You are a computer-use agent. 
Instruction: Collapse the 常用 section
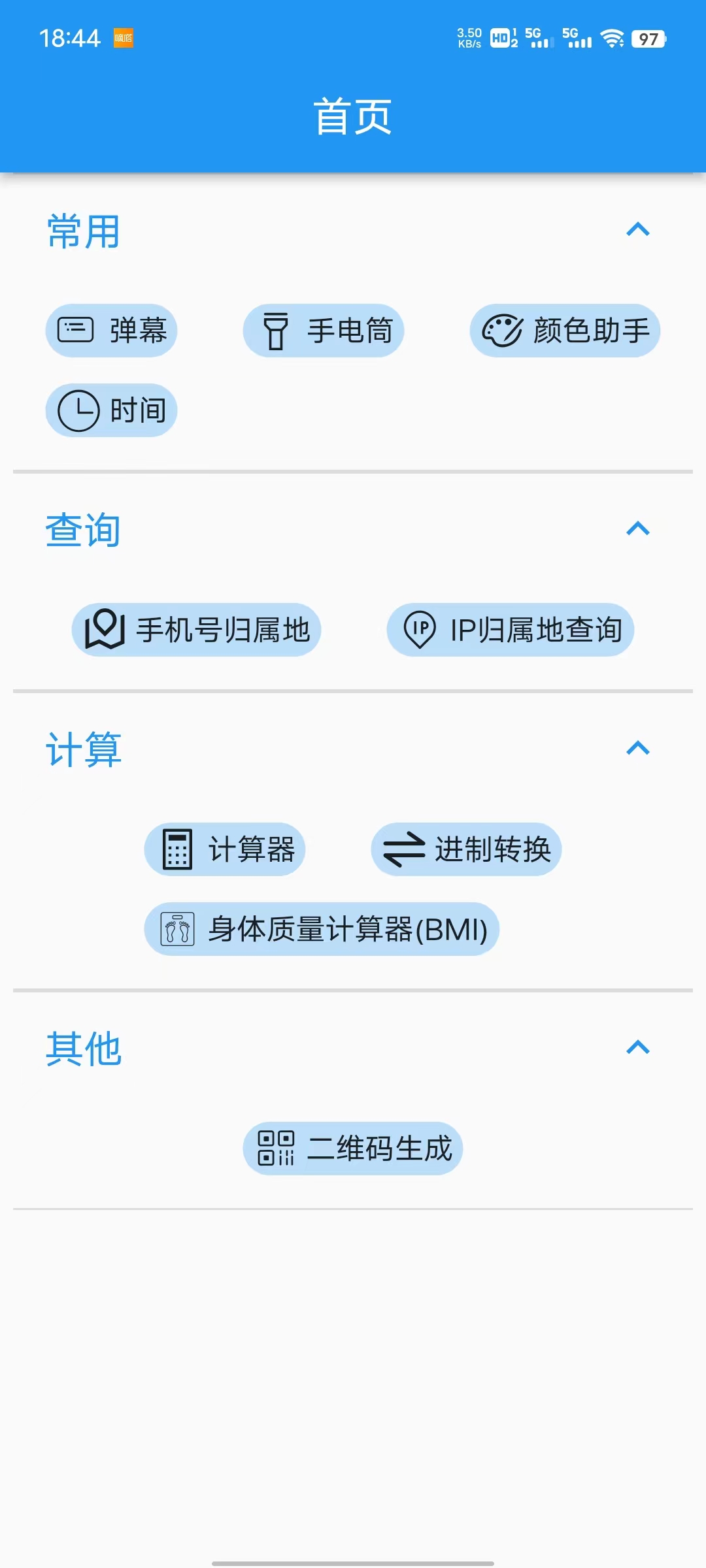point(637,230)
